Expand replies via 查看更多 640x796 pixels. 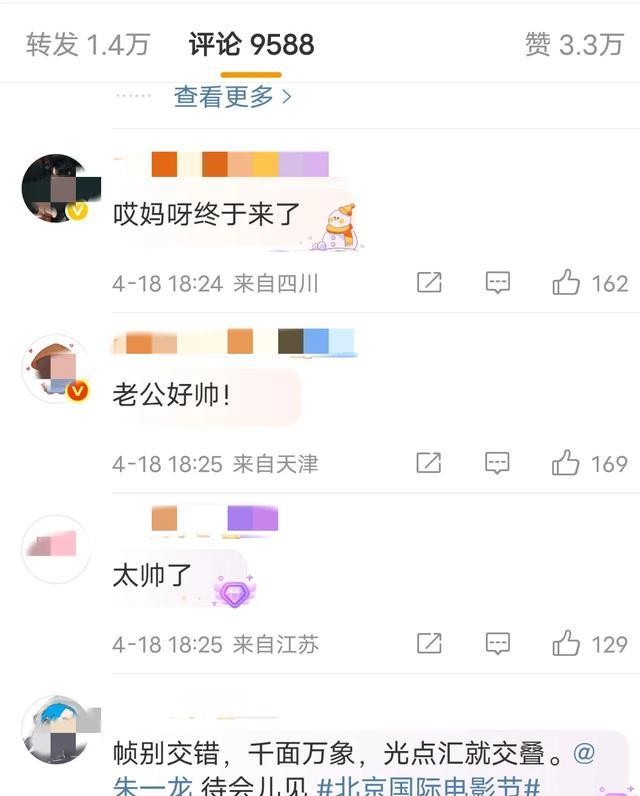coord(233,97)
